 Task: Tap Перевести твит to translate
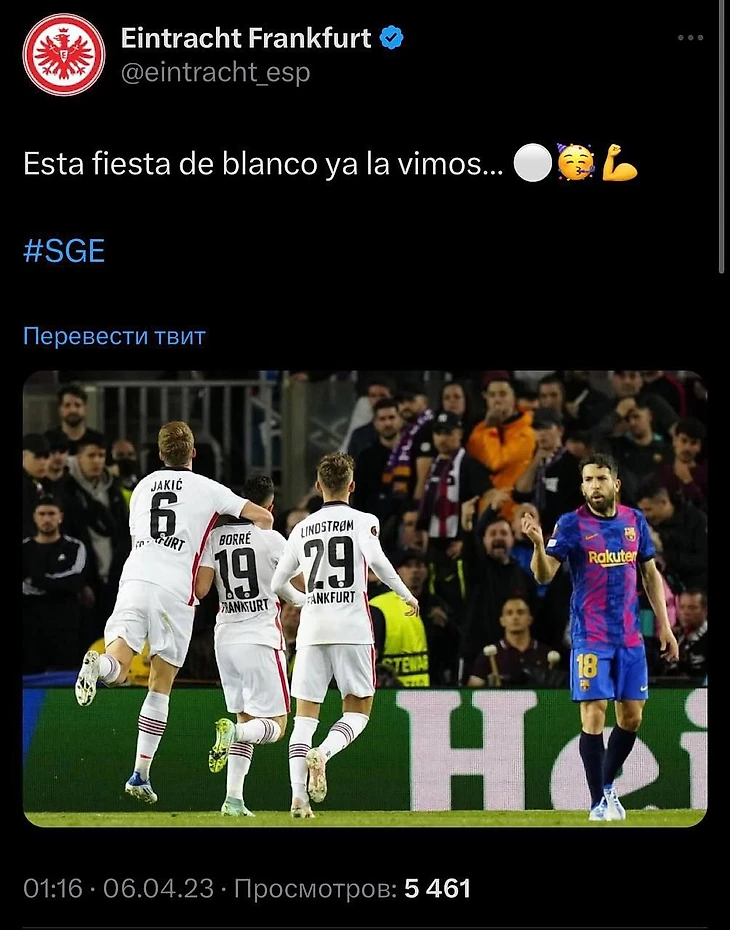[x=114, y=336]
